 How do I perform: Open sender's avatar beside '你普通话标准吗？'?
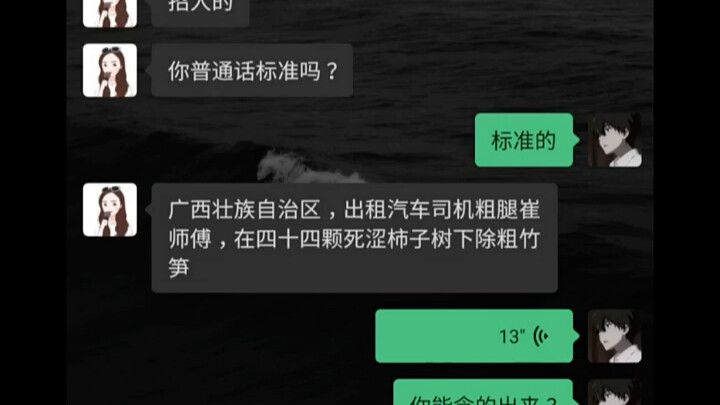(x=110, y=71)
